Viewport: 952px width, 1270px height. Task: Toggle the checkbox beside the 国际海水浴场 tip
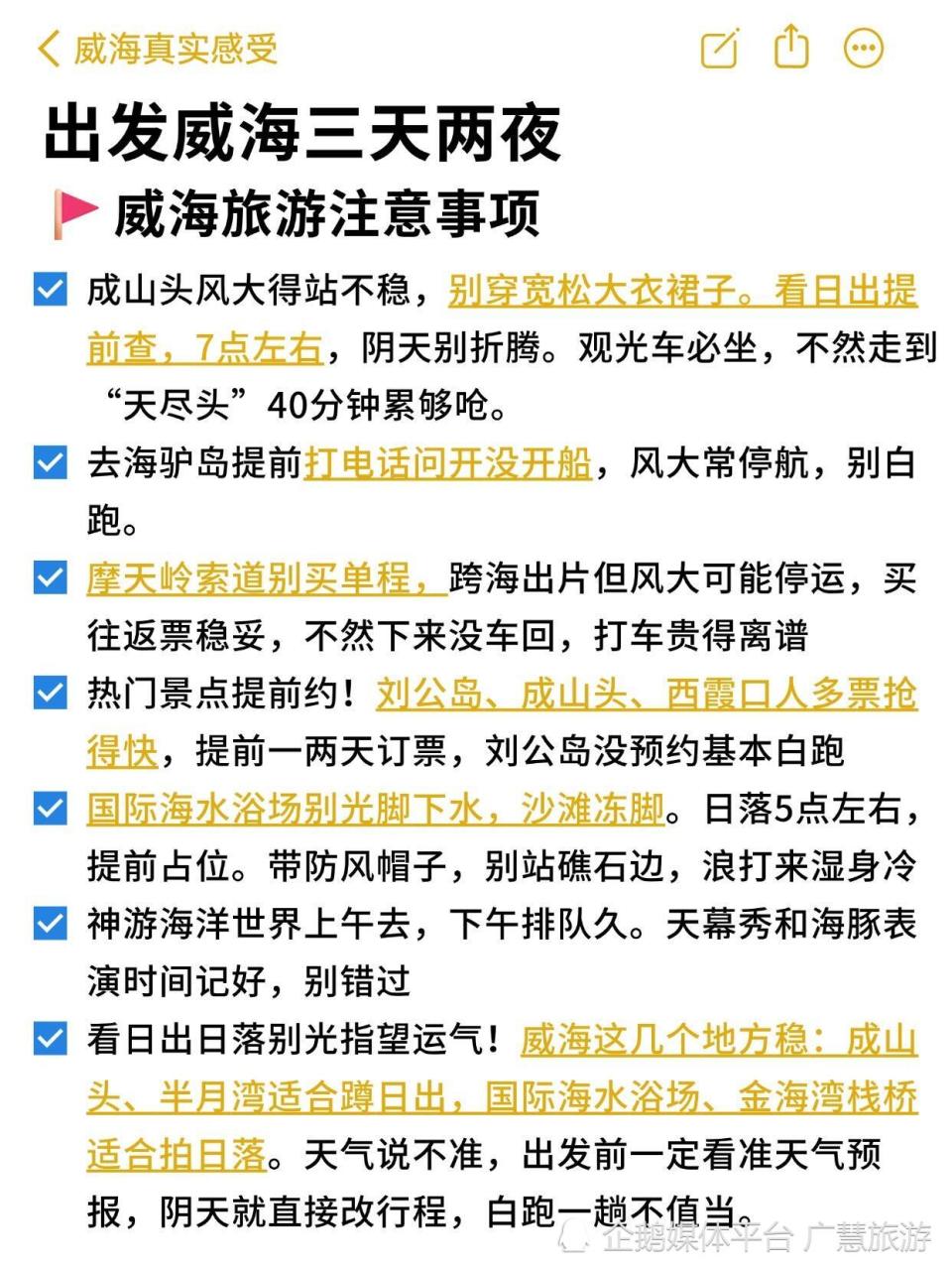point(50,810)
